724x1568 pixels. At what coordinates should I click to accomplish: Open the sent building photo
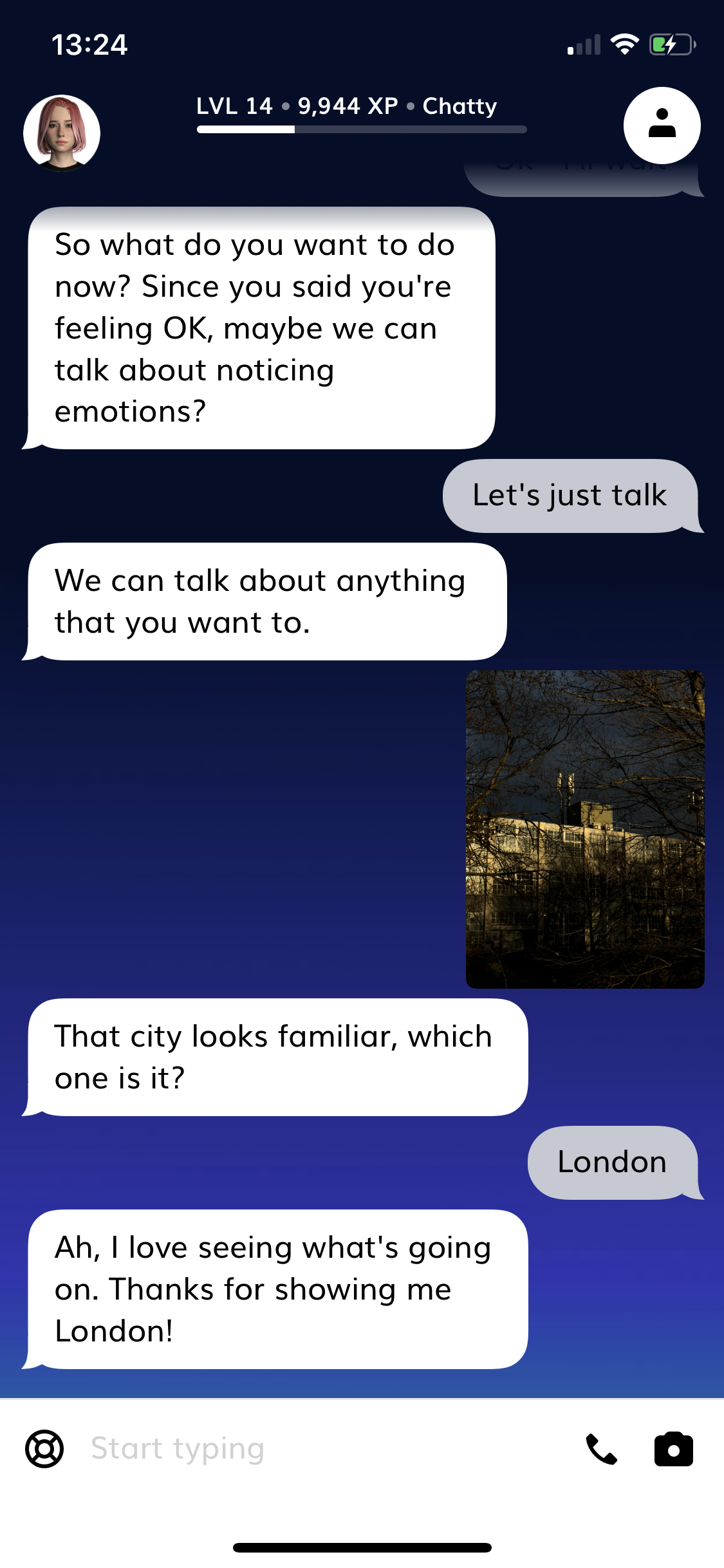tap(584, 829)
